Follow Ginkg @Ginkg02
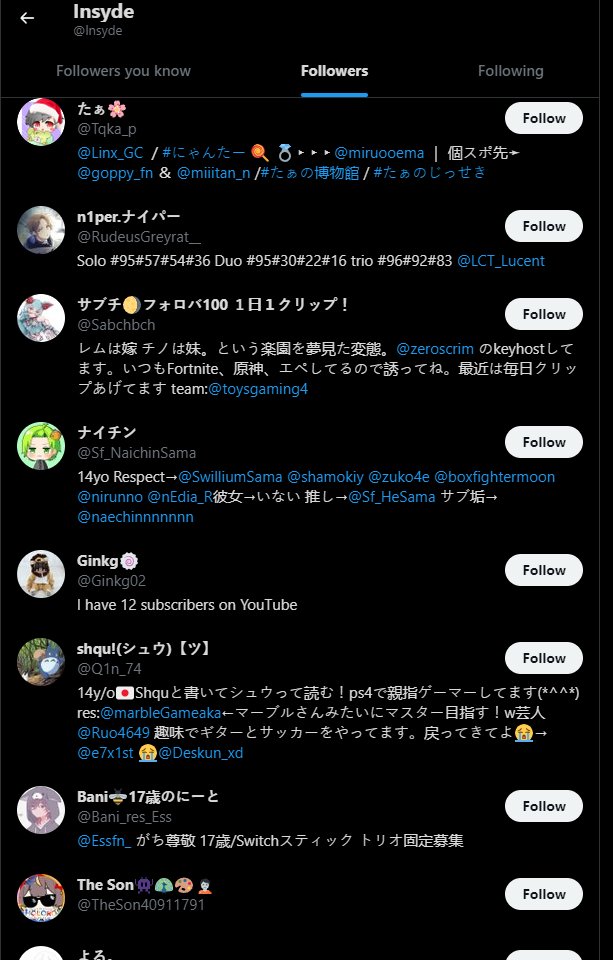Screen dimensions: 613x960 [x=543, y=570]
